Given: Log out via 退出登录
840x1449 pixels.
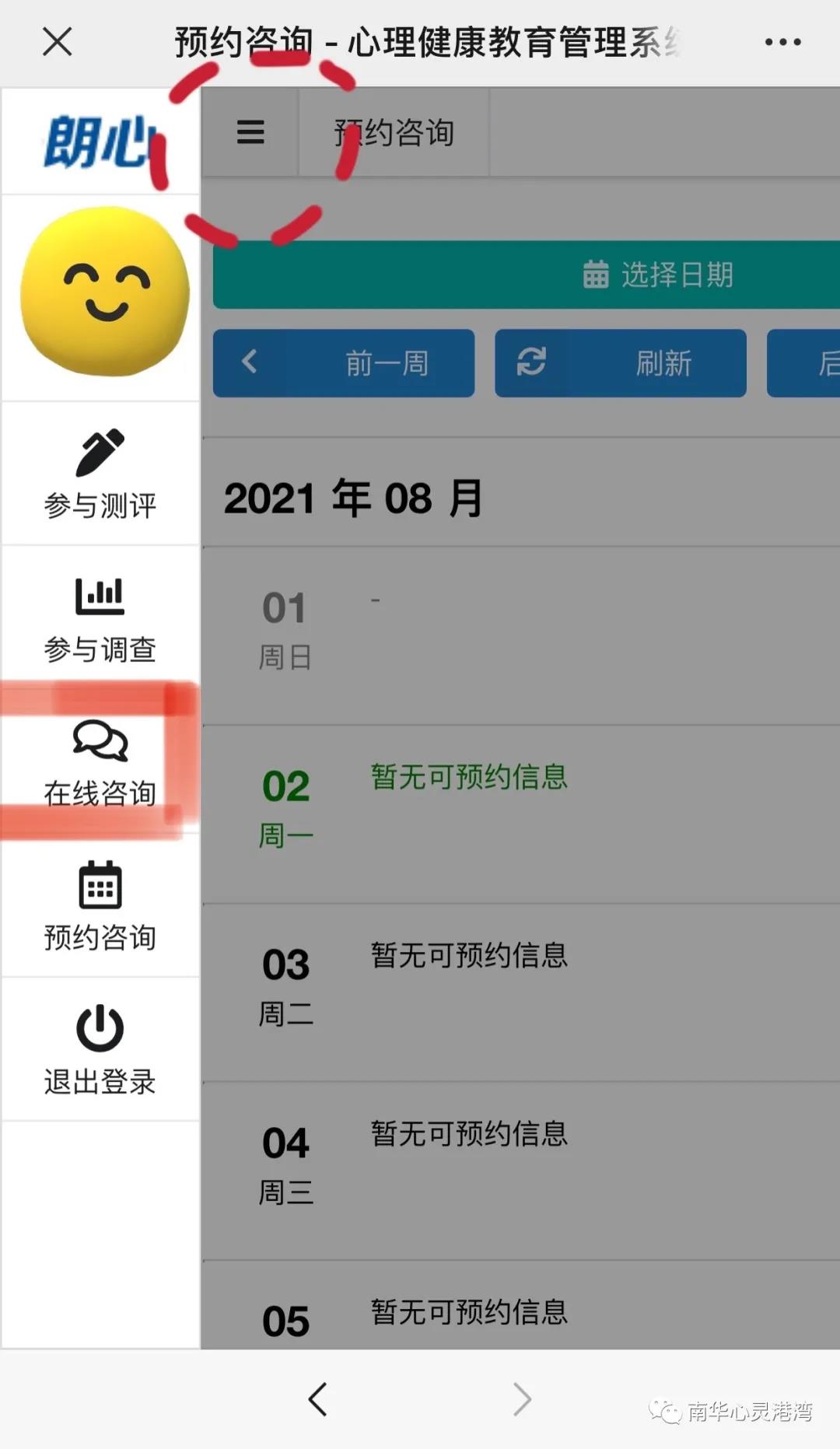Looking at the screenshot, I should [x=100, y=1049].
